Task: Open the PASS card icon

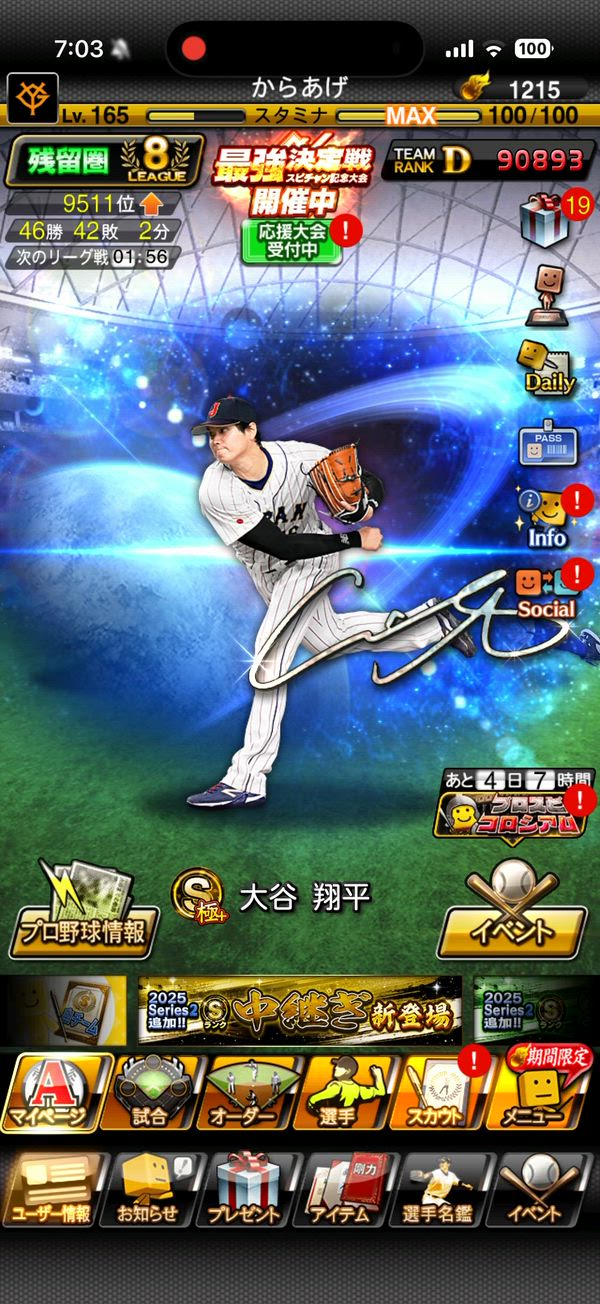Action: click(543, 444)
